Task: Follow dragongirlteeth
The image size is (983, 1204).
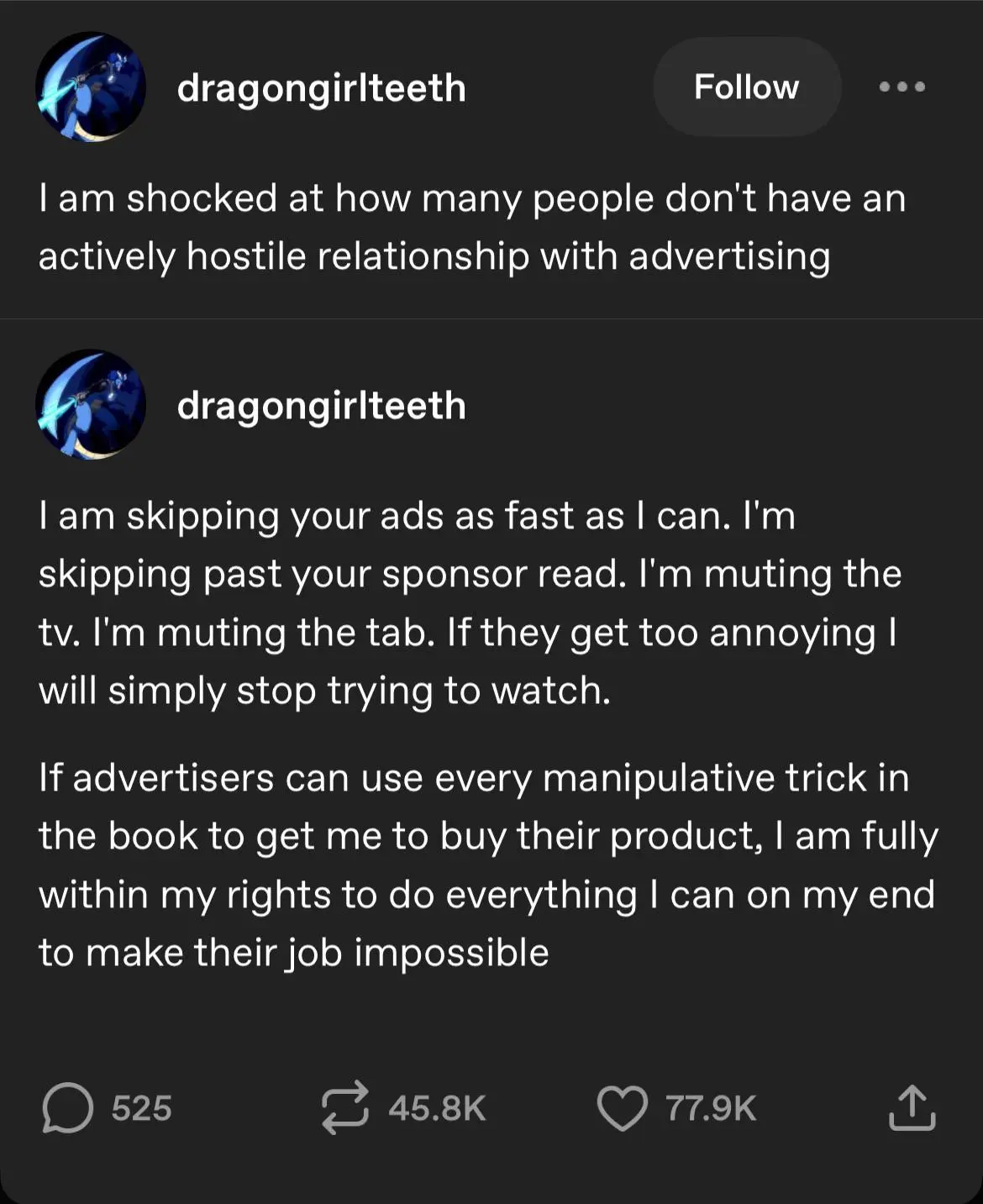Action: [746, 87]
